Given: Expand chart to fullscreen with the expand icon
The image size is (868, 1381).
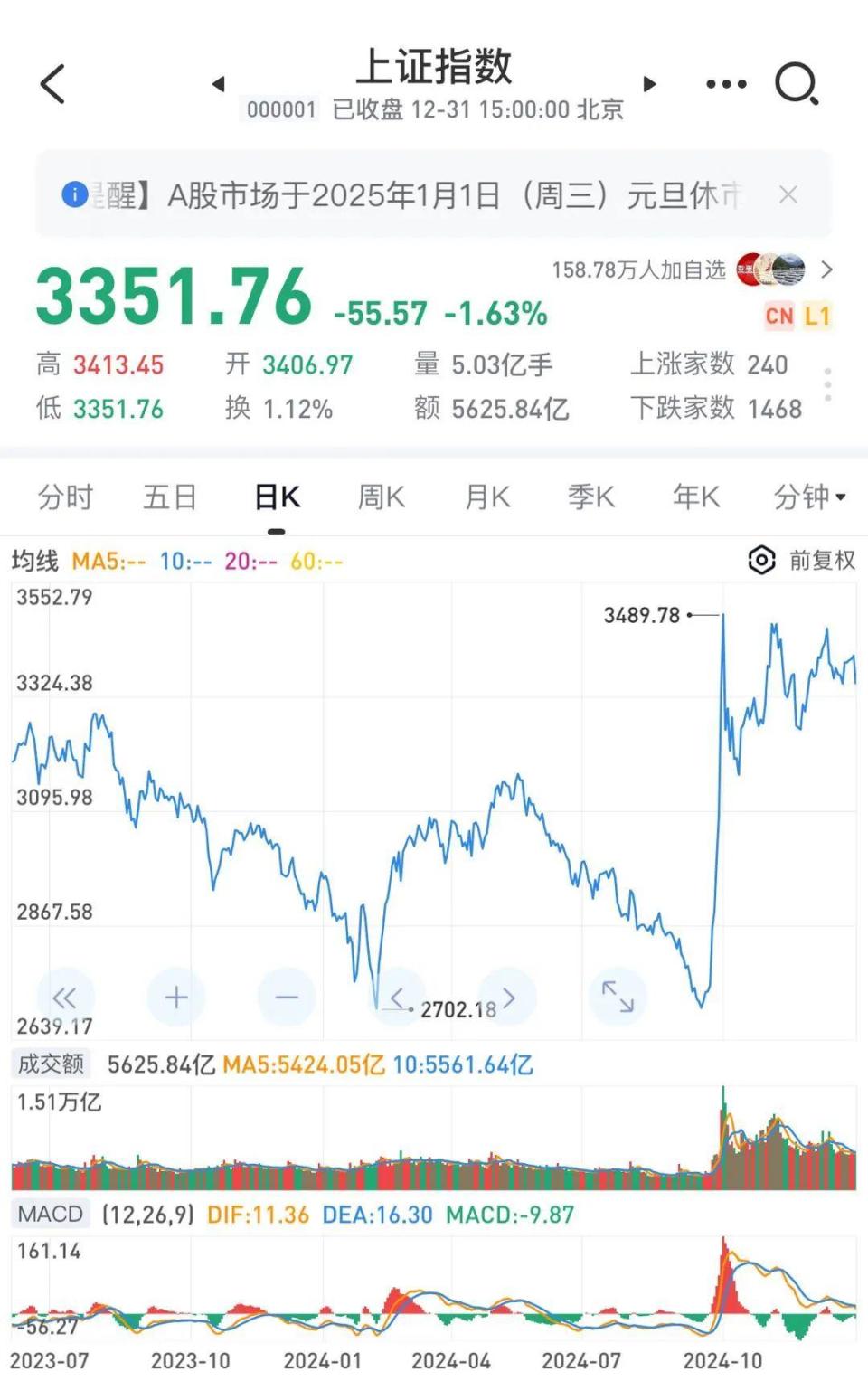Looking at the screenshot, I should click(618, 997).
